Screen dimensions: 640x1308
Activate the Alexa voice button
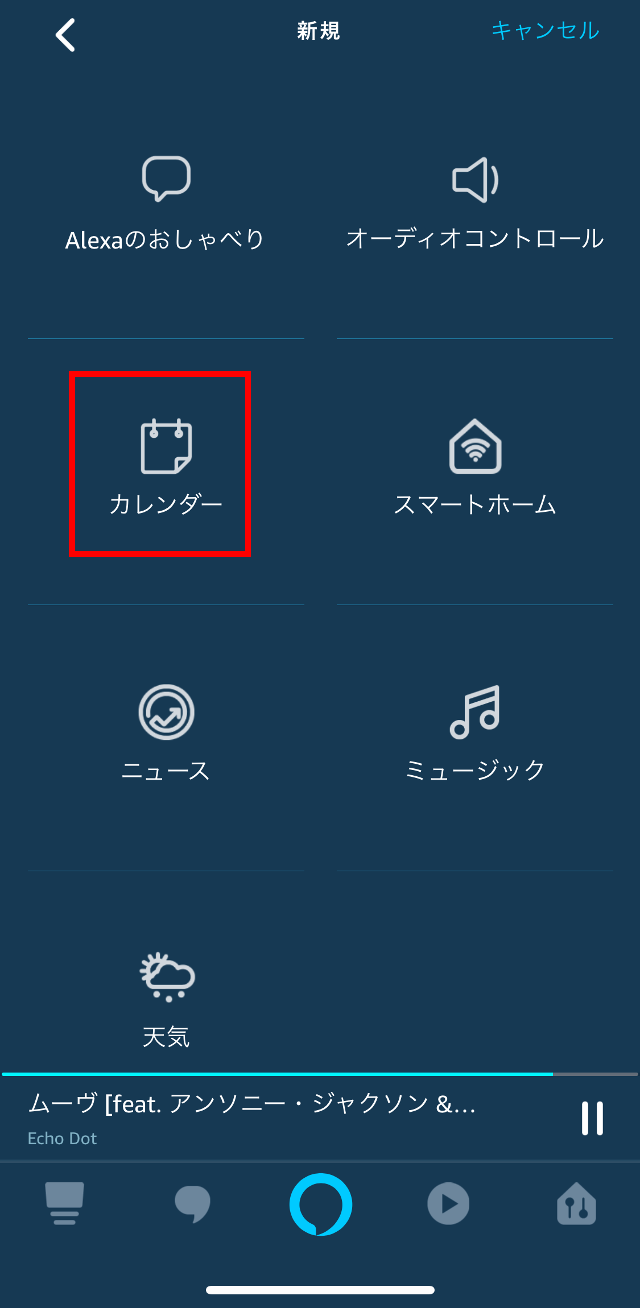click(x=320, y=1205)
